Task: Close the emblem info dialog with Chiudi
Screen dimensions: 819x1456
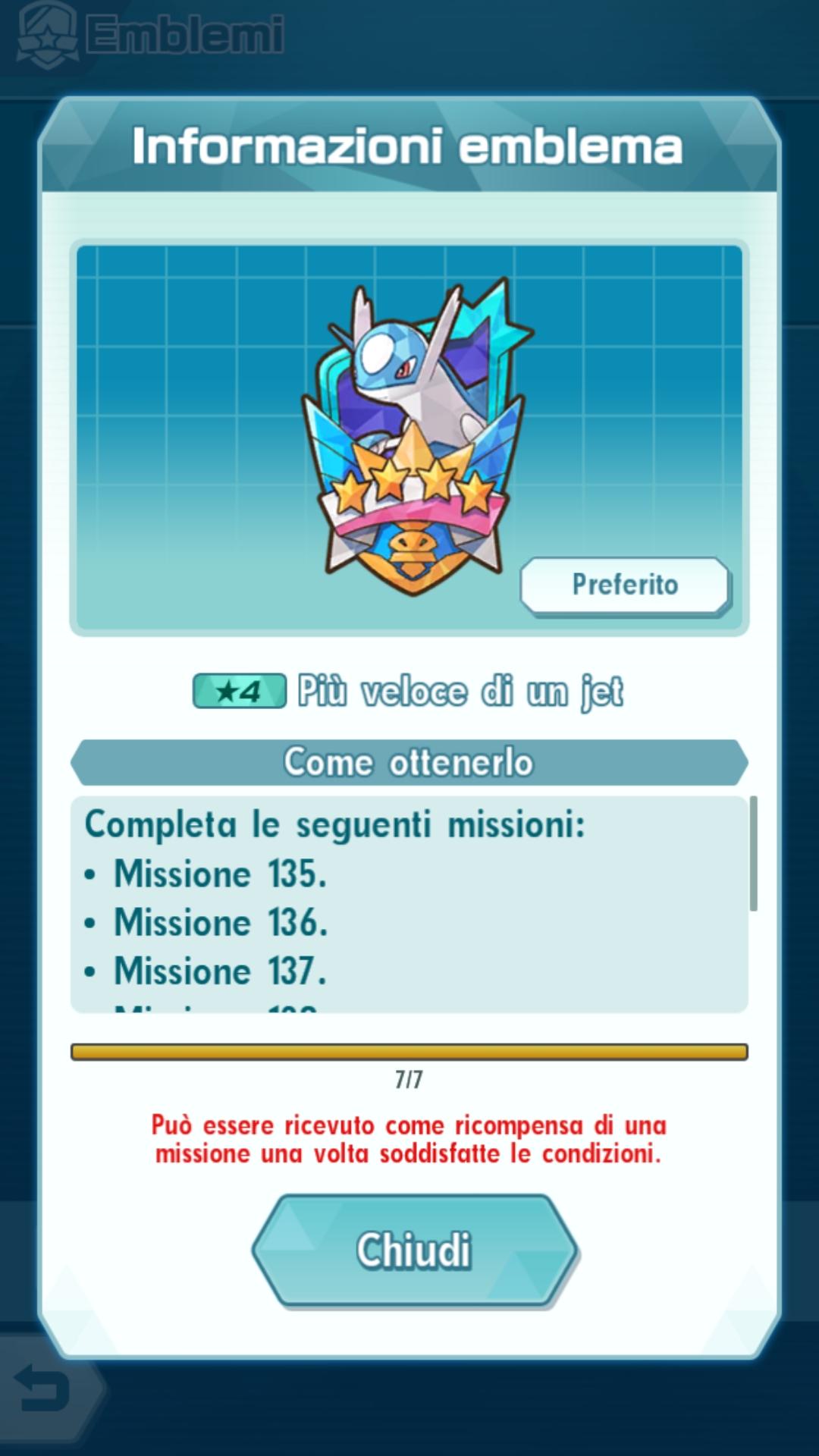Action: point(414,1250)
